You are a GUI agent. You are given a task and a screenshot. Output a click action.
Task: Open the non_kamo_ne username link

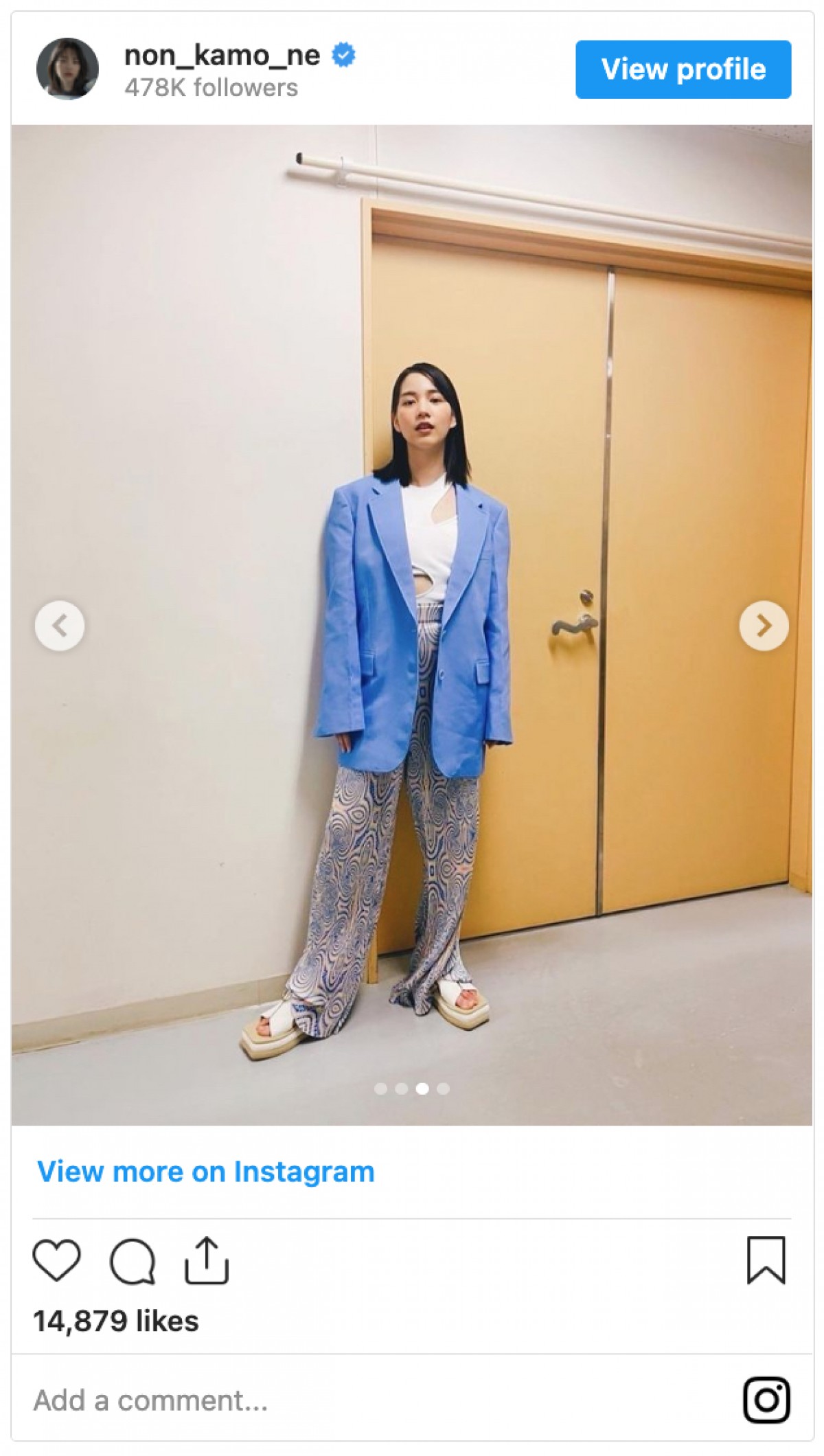click(x=222, y=55)
